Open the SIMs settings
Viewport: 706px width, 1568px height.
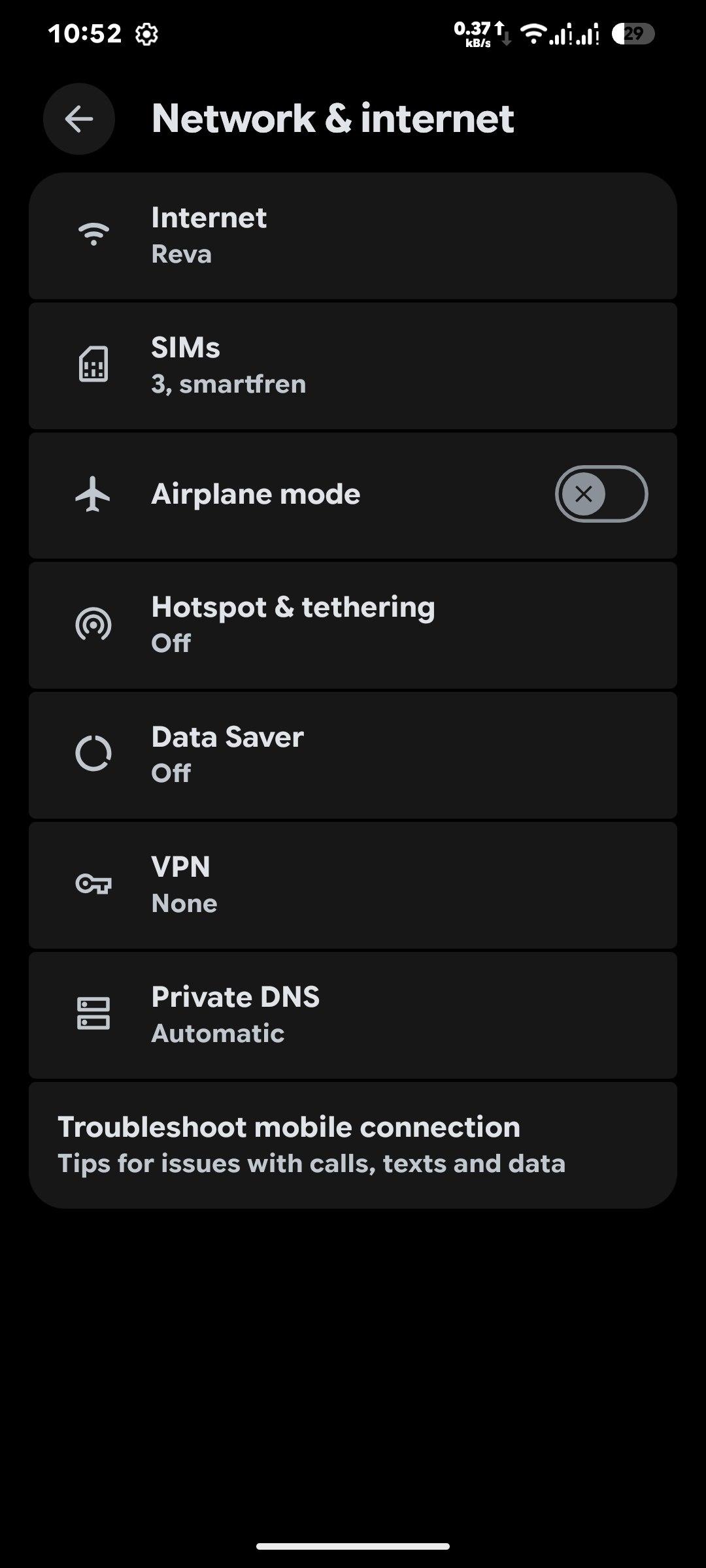click(x=353, y=365)
